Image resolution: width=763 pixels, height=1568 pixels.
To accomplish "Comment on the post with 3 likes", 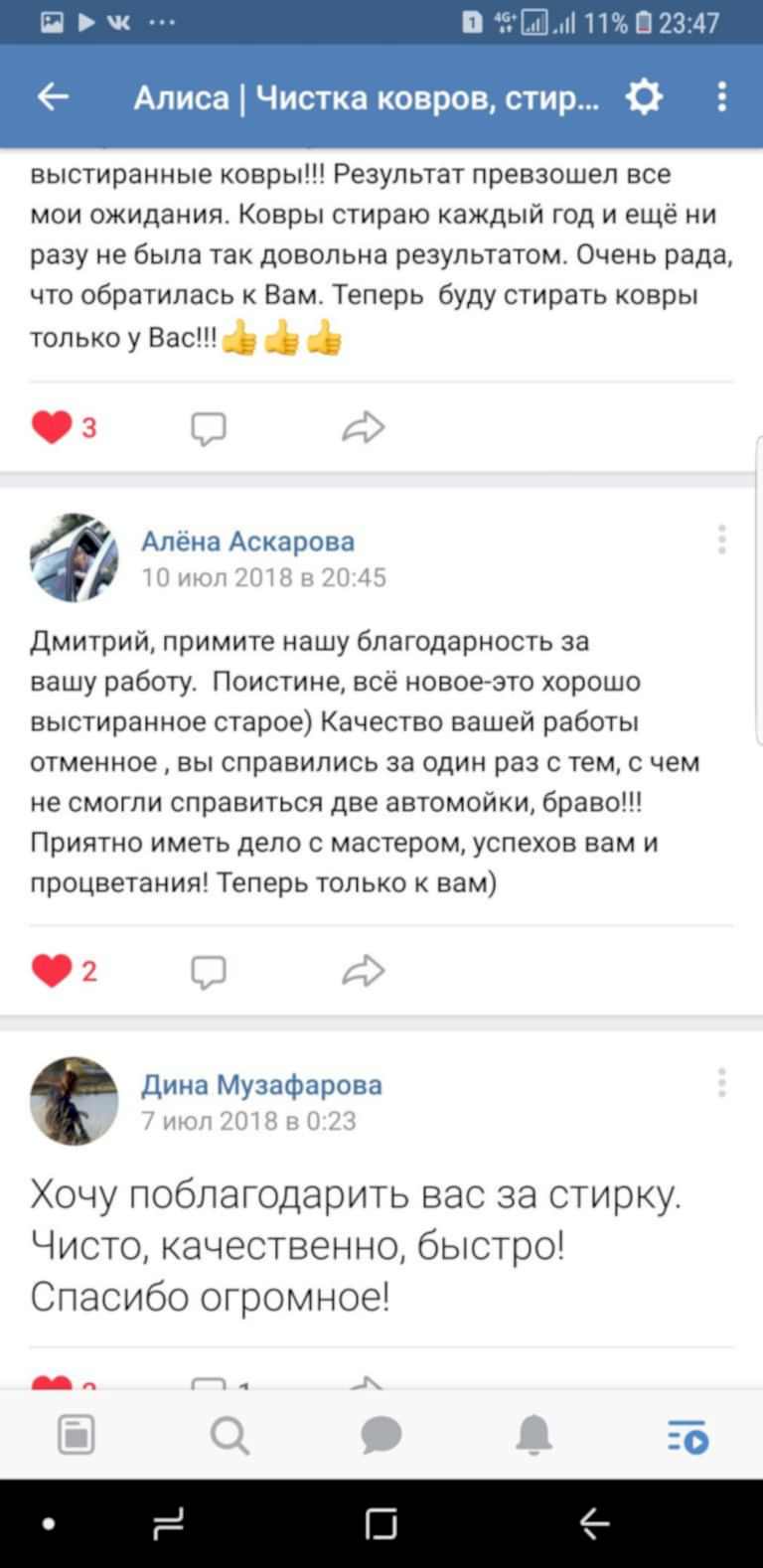I will tap(208, 428).
